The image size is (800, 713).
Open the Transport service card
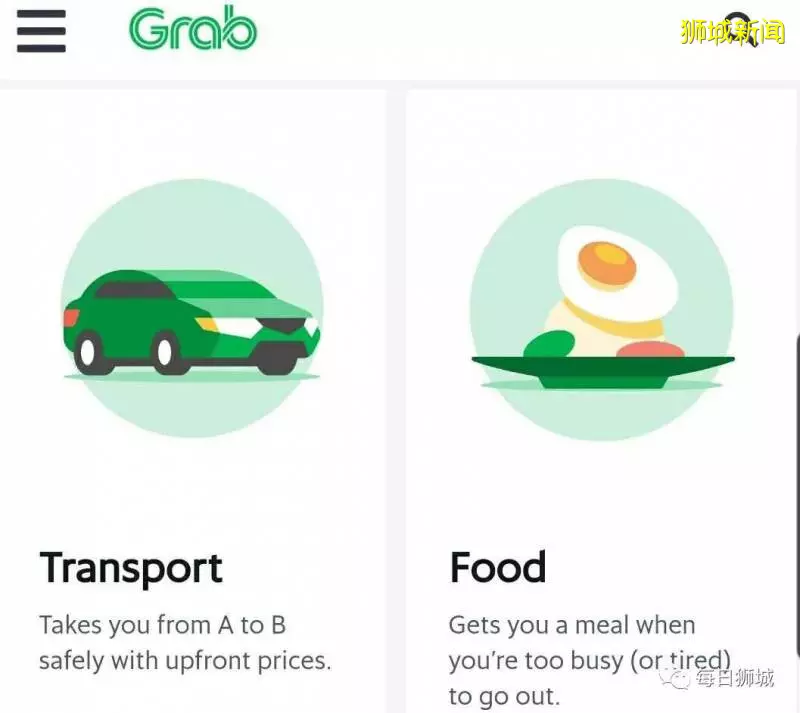(192, 400)
